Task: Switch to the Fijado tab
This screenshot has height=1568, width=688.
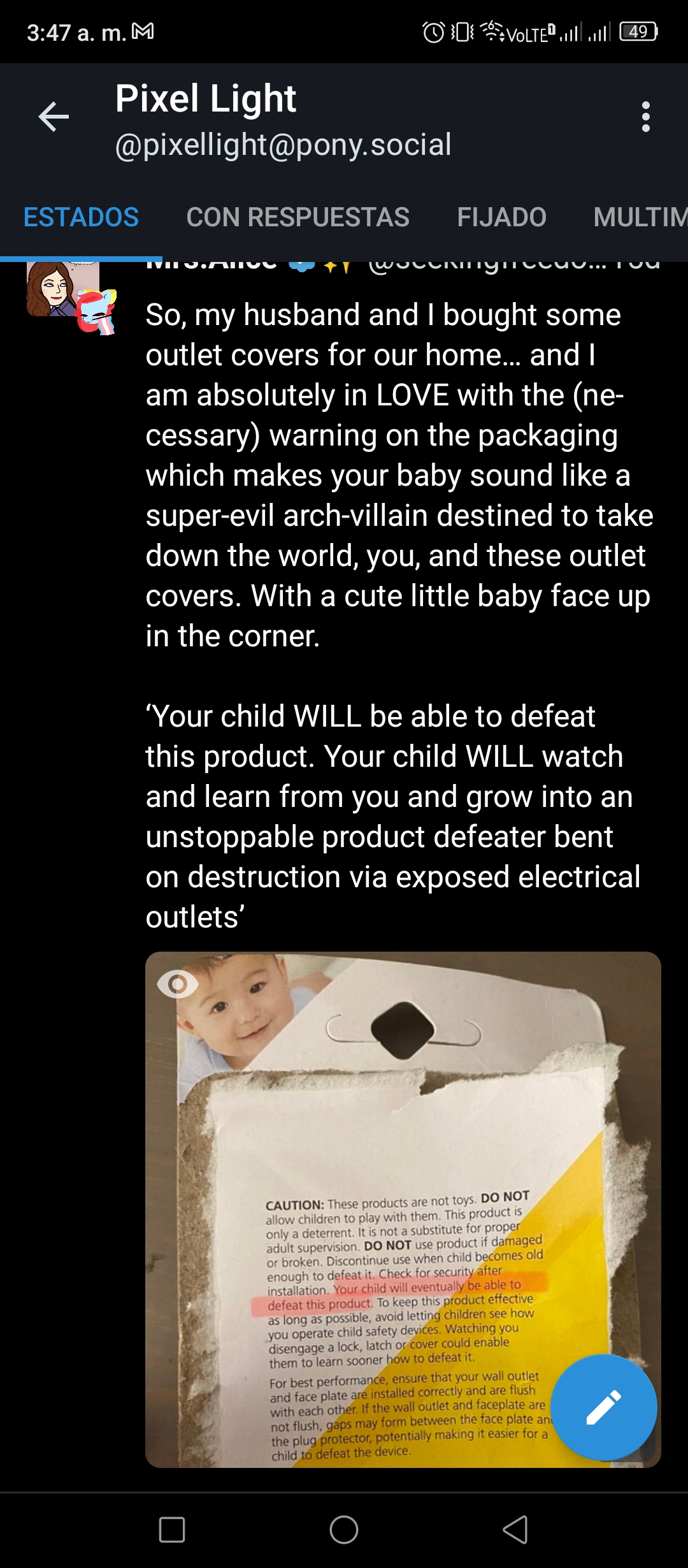Action: coord(501,217)
